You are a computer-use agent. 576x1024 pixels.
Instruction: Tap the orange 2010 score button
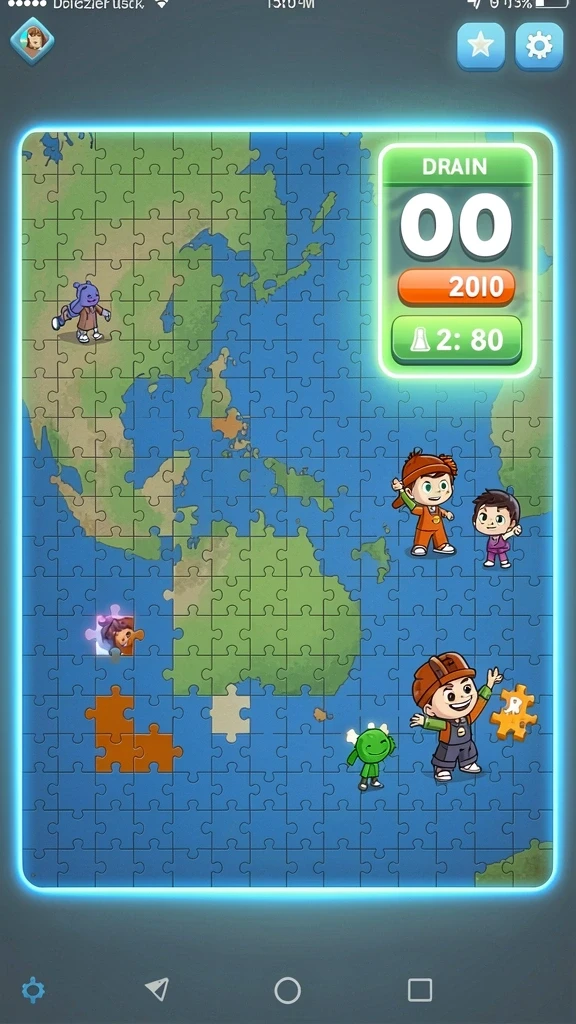456,287
